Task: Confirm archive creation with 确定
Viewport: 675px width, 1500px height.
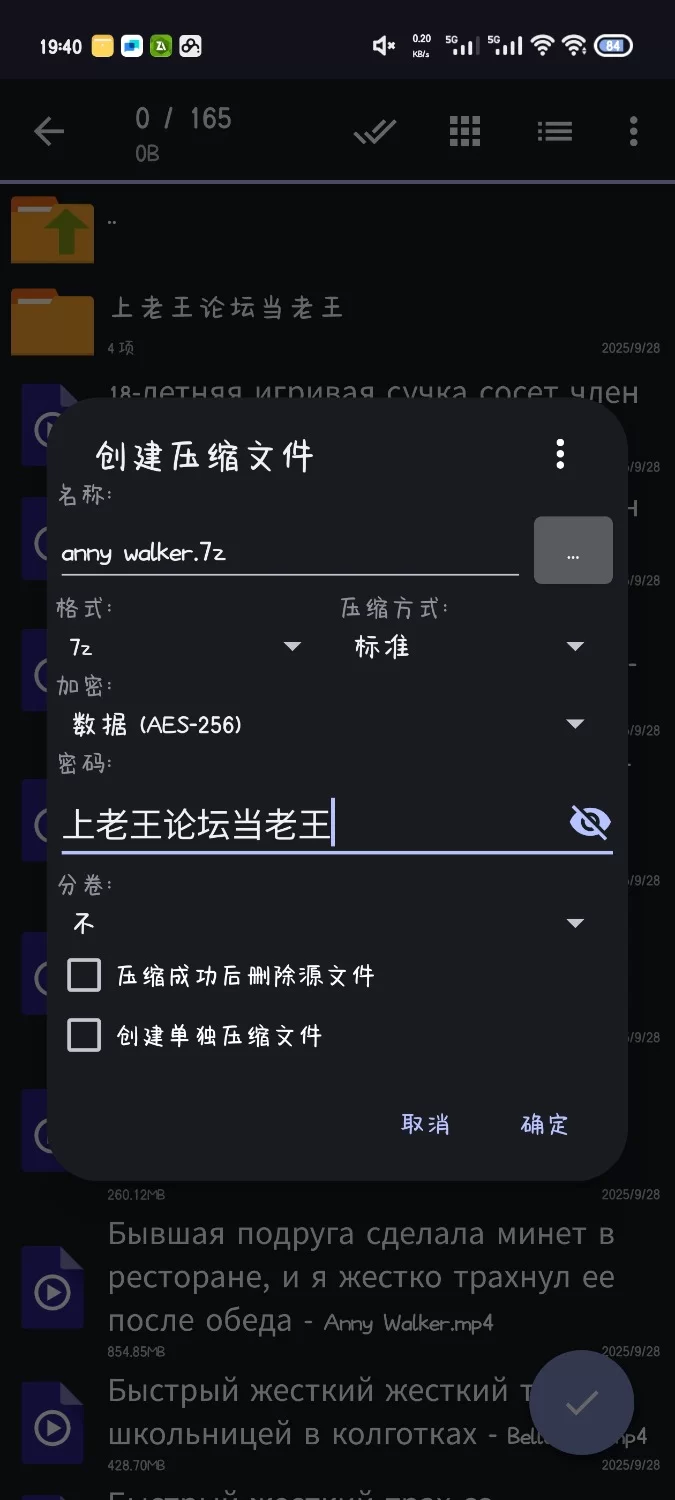Action: (545, 1124)
